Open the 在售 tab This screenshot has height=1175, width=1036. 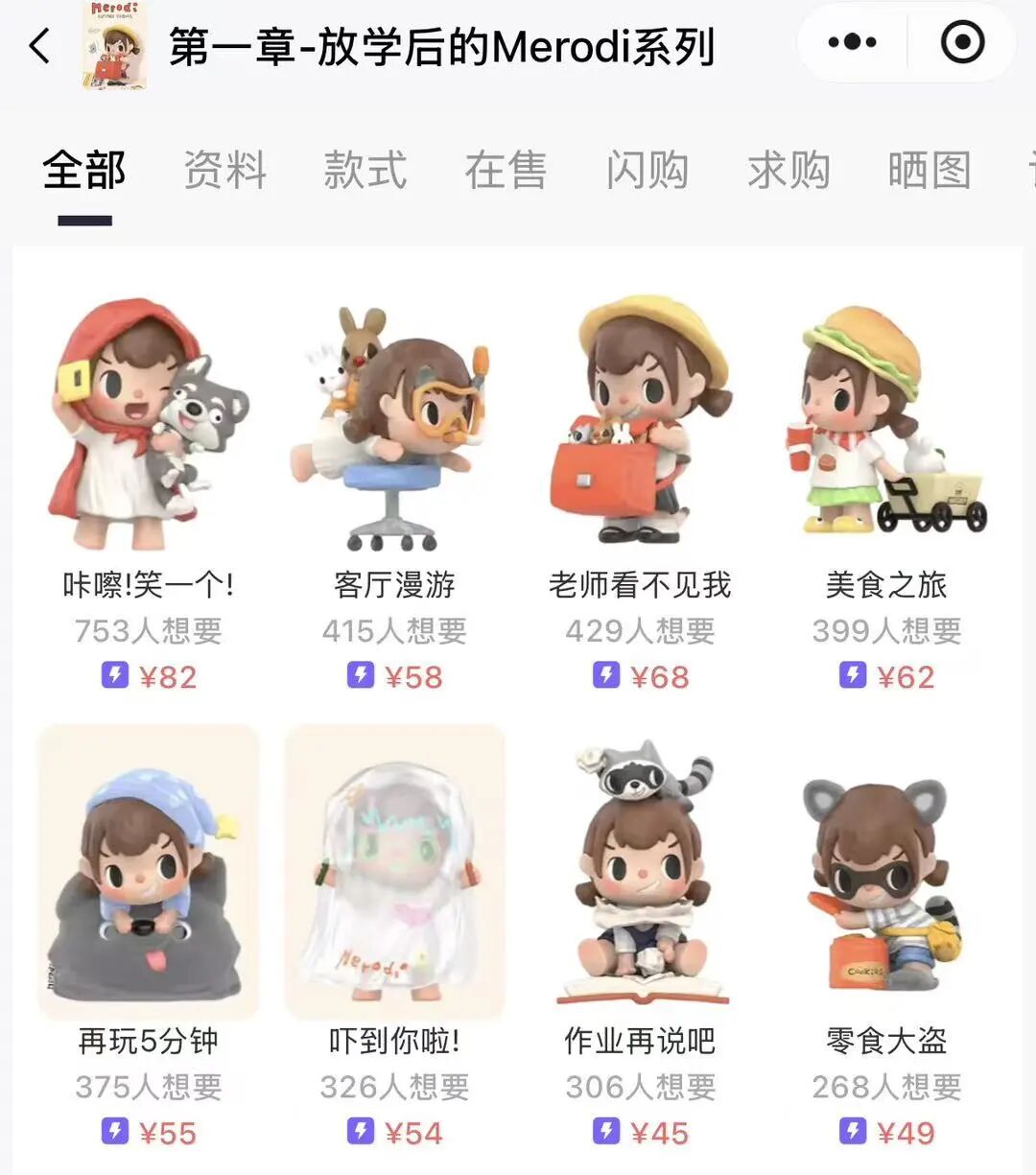click(x=506, y=171)
